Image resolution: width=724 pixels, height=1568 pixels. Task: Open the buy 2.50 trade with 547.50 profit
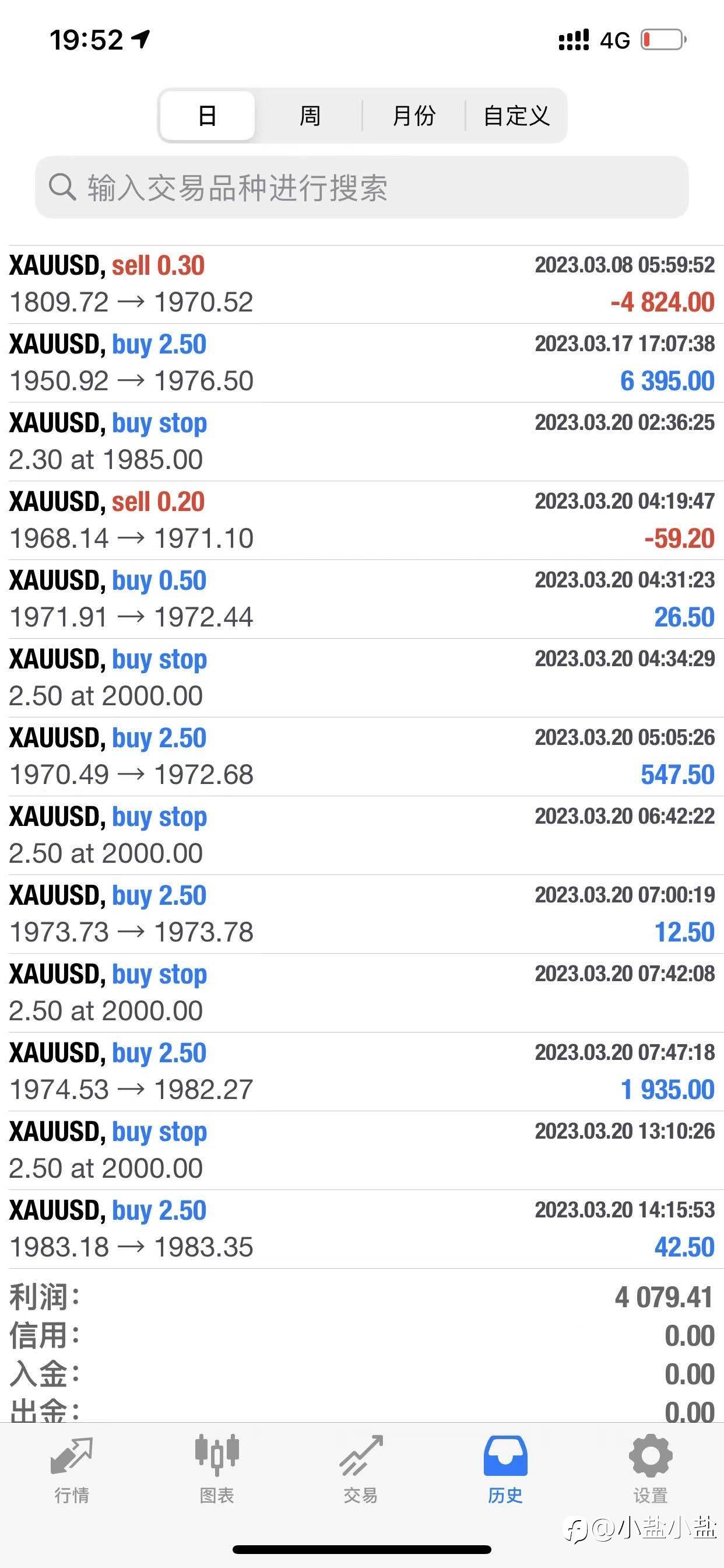361,757
